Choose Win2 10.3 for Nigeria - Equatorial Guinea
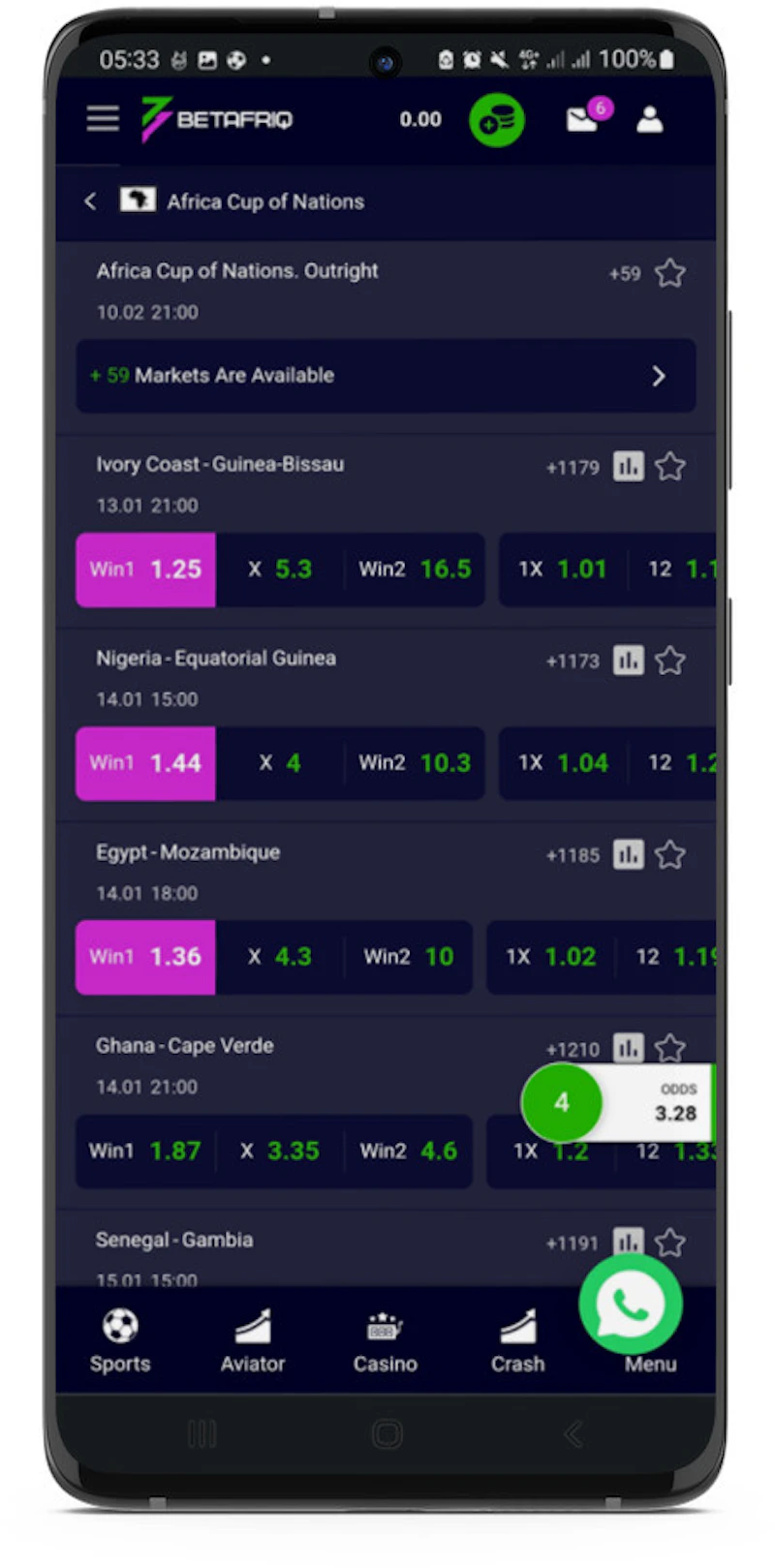Image resolution: width=775 pixels, height=1568 pixels. pos(415,763)
